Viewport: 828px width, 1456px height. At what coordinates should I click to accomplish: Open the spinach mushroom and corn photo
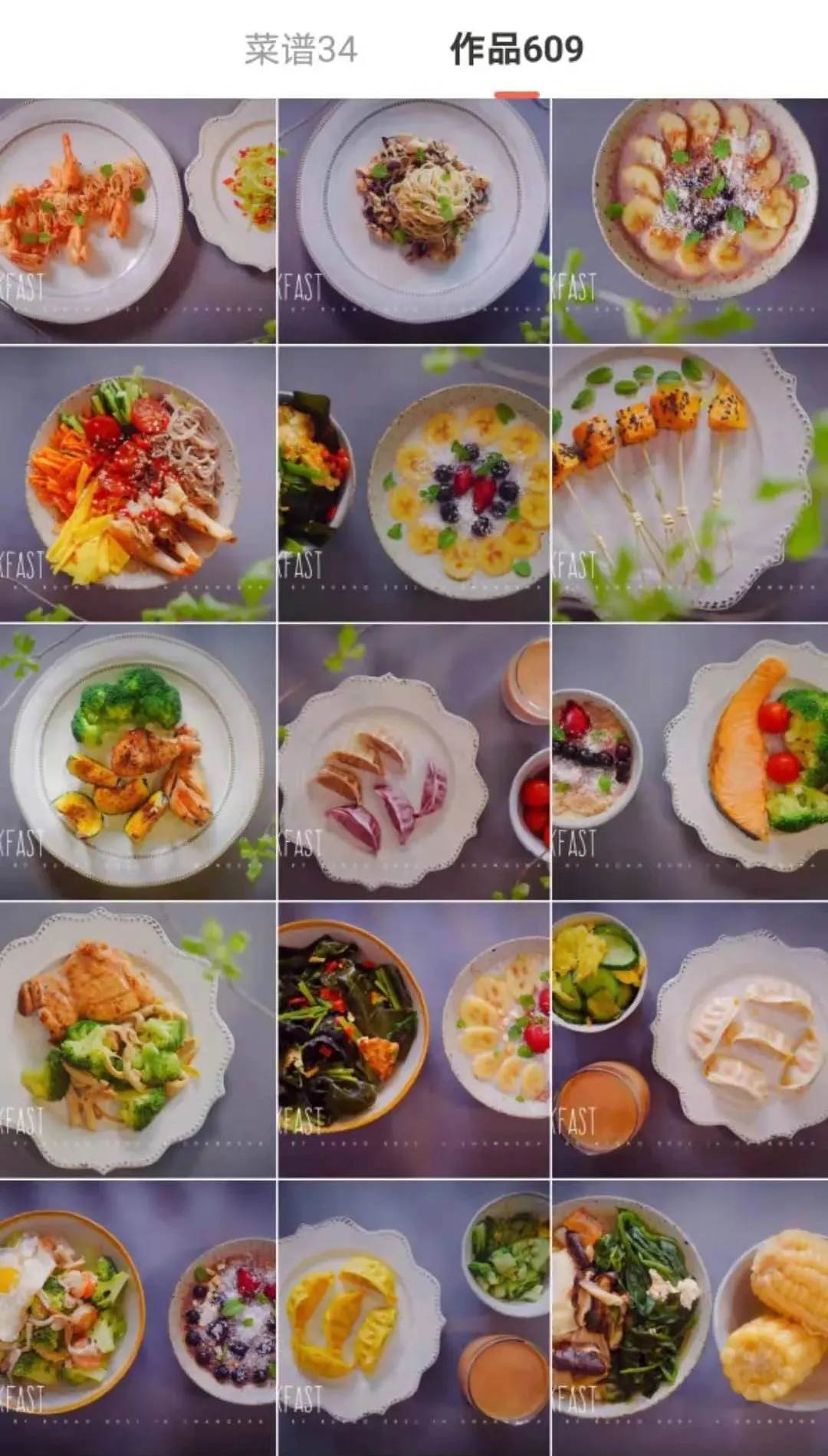690,1317
